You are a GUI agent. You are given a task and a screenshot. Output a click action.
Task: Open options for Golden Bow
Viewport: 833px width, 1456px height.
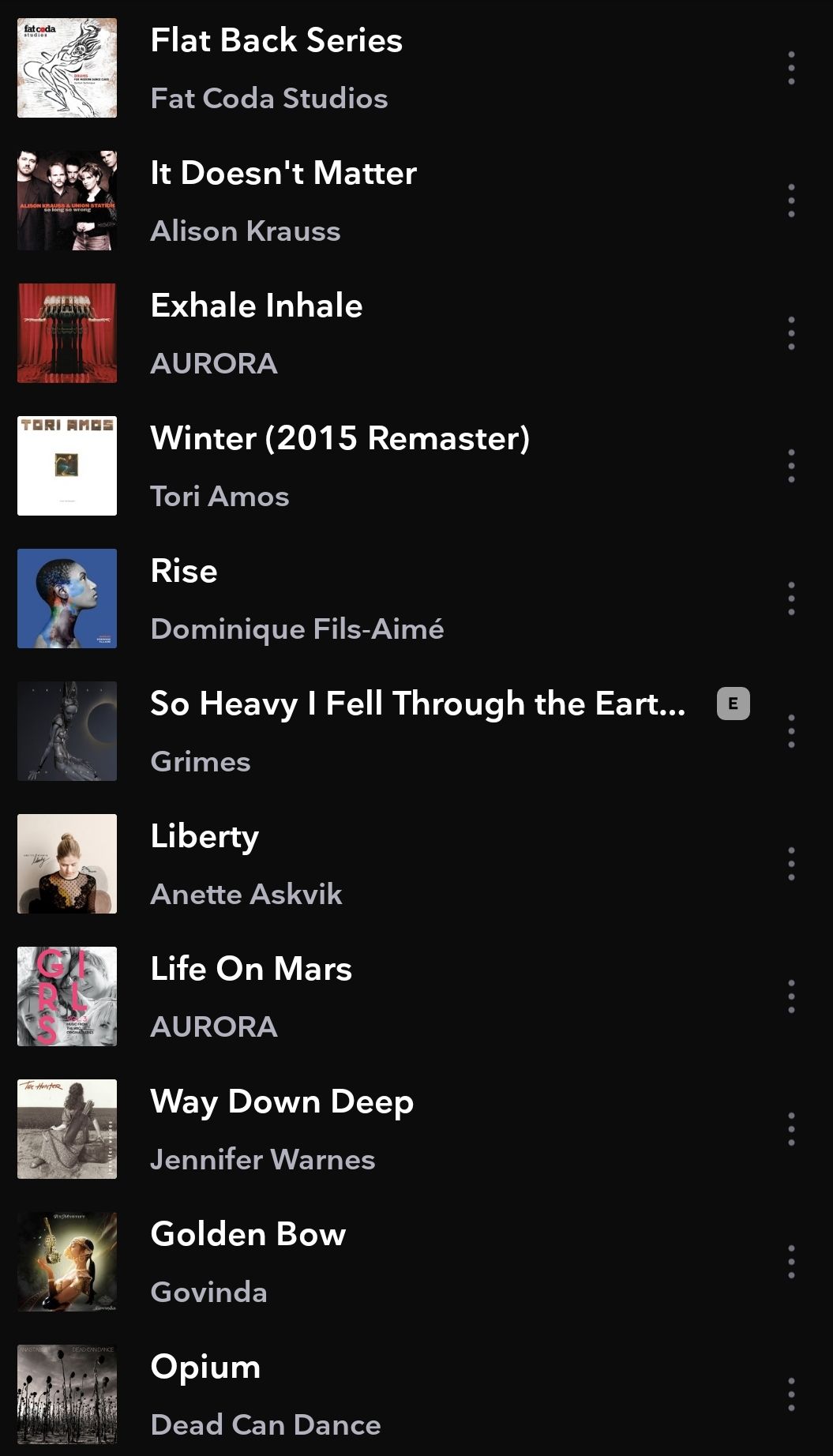click(x=791, y=1263)
